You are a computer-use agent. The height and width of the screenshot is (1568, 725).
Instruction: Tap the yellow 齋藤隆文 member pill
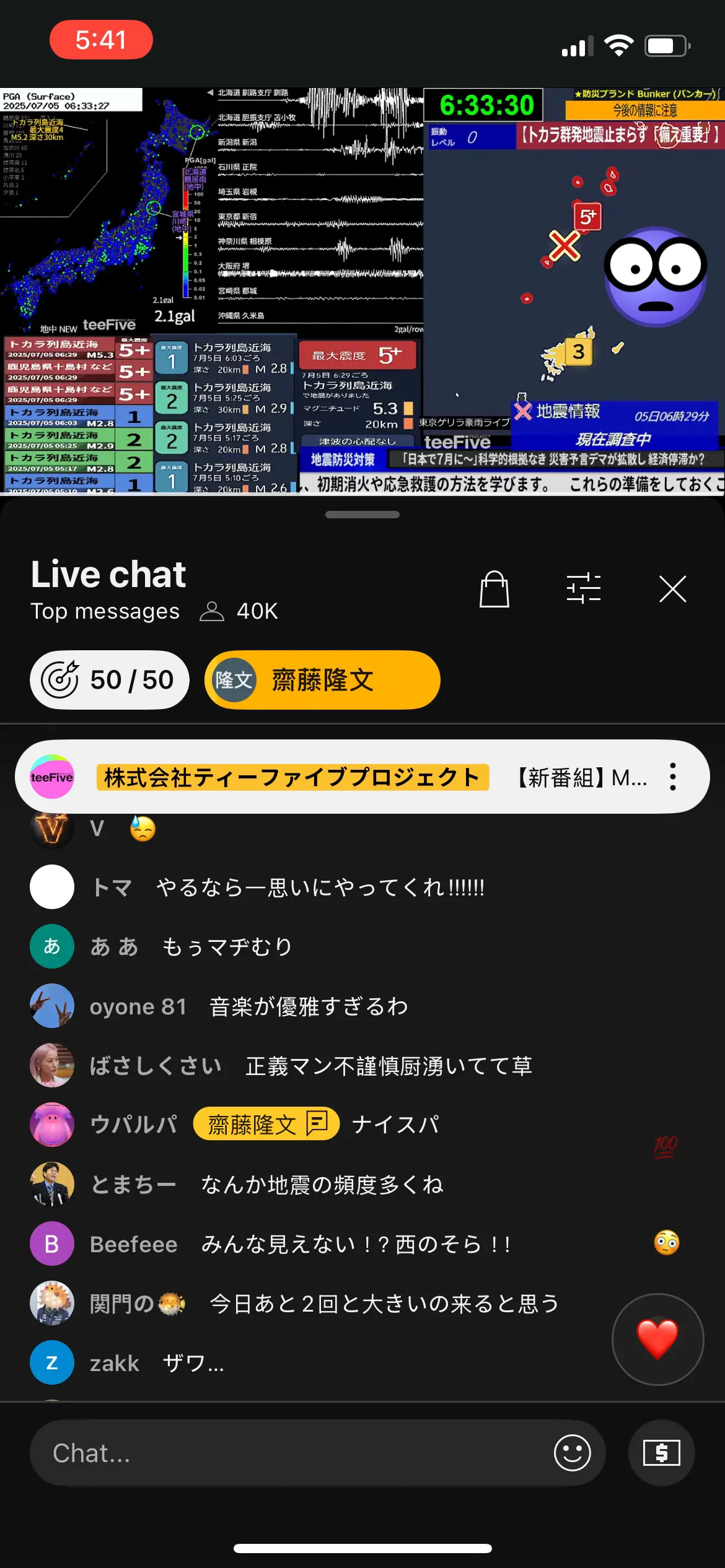click(x=322, y=679)
